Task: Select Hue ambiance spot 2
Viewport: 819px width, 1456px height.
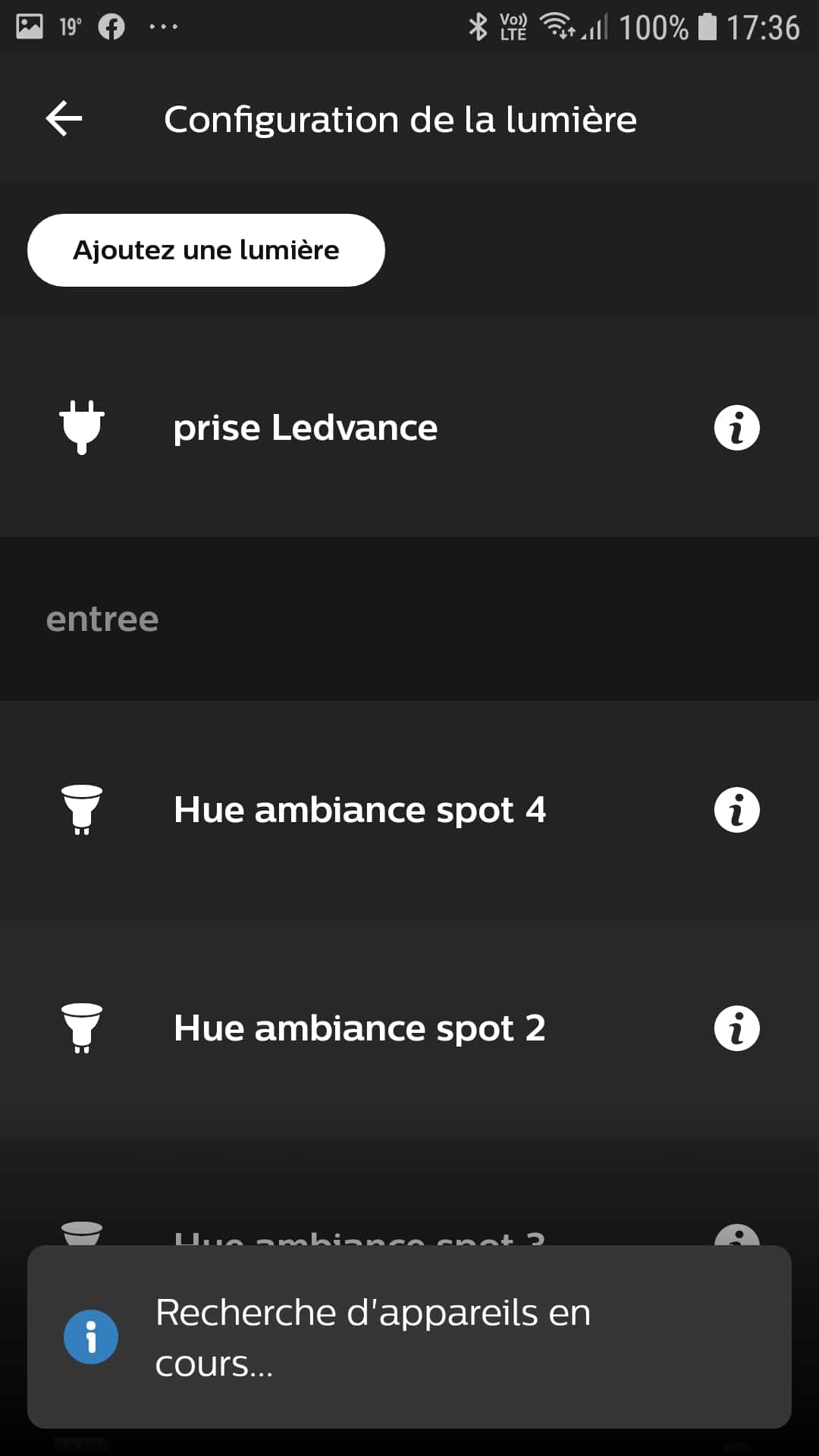Action: pos(409,1028)
